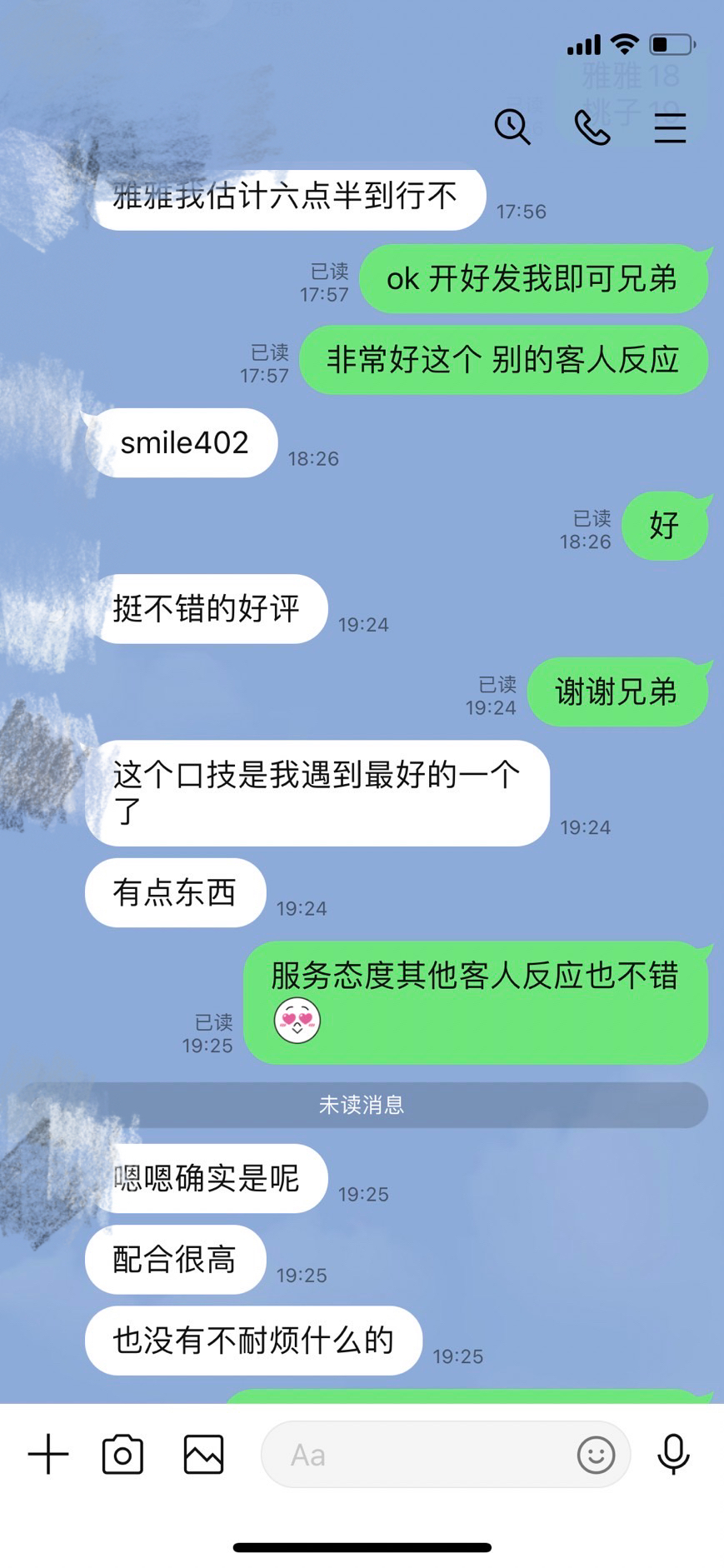Open the plus attachment menu

click(x=48, y=1455)
